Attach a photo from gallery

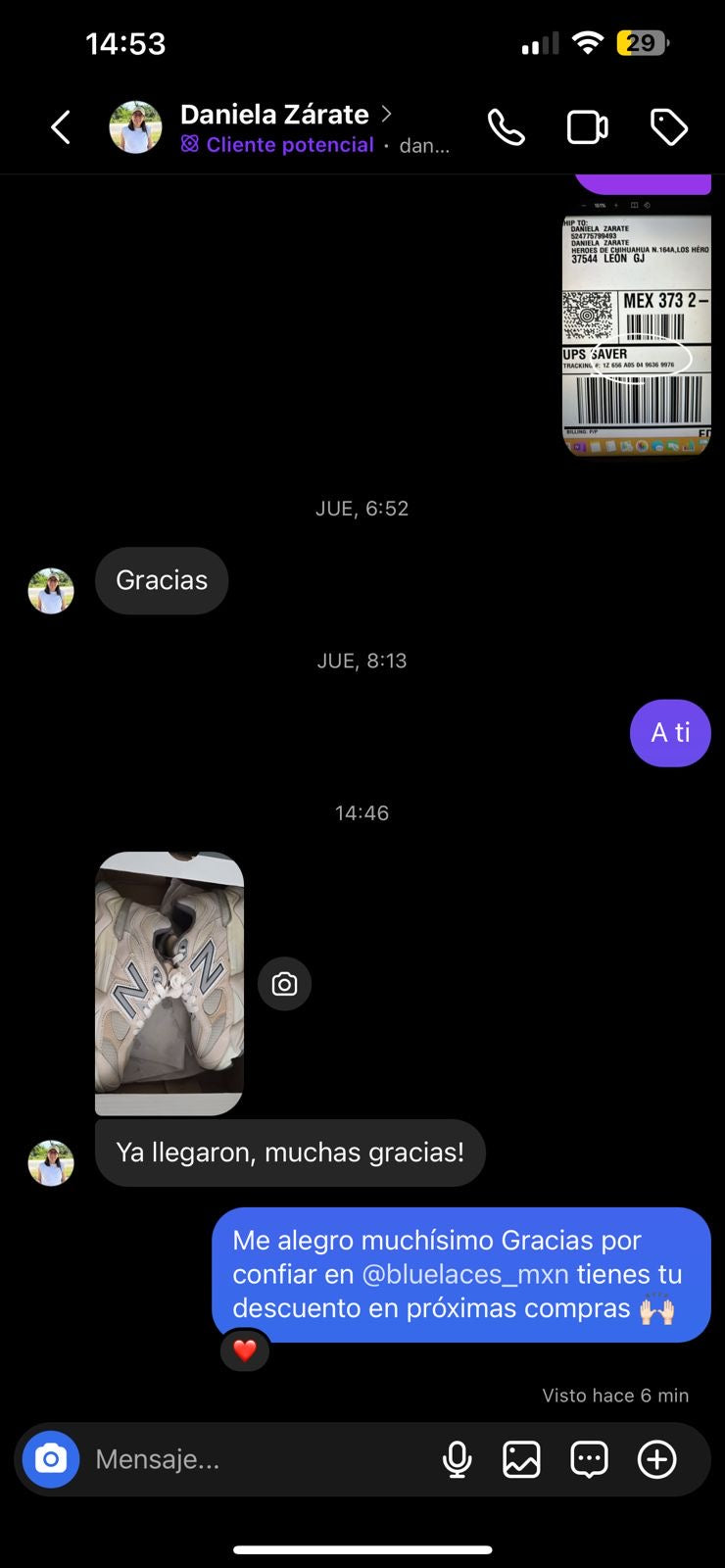(x=521, y=1459)
